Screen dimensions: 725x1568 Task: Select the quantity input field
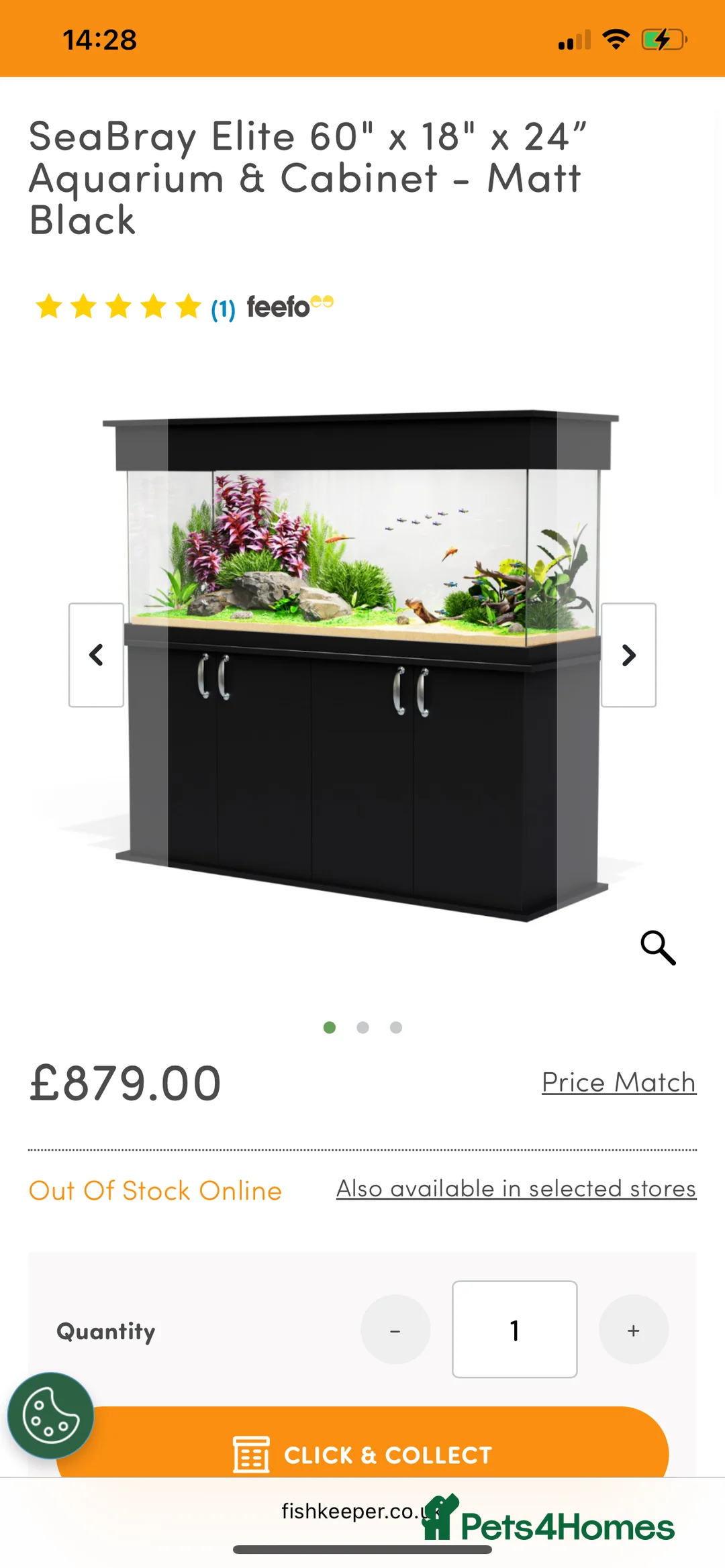(514, 1330)
